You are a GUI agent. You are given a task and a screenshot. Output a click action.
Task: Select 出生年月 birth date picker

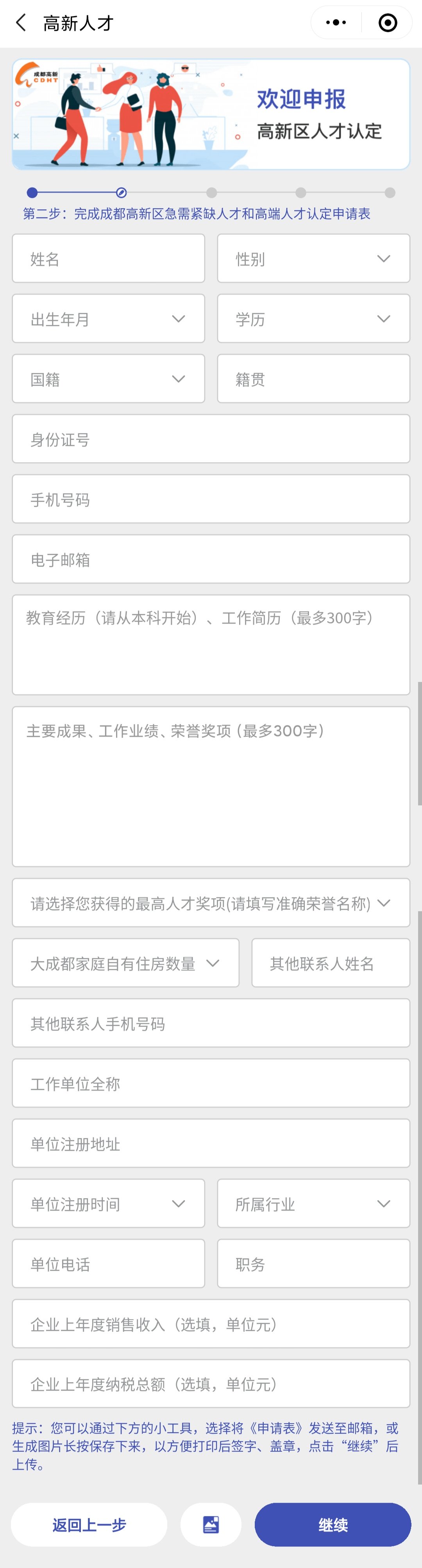pyautogui.click(x=108, y=319)
